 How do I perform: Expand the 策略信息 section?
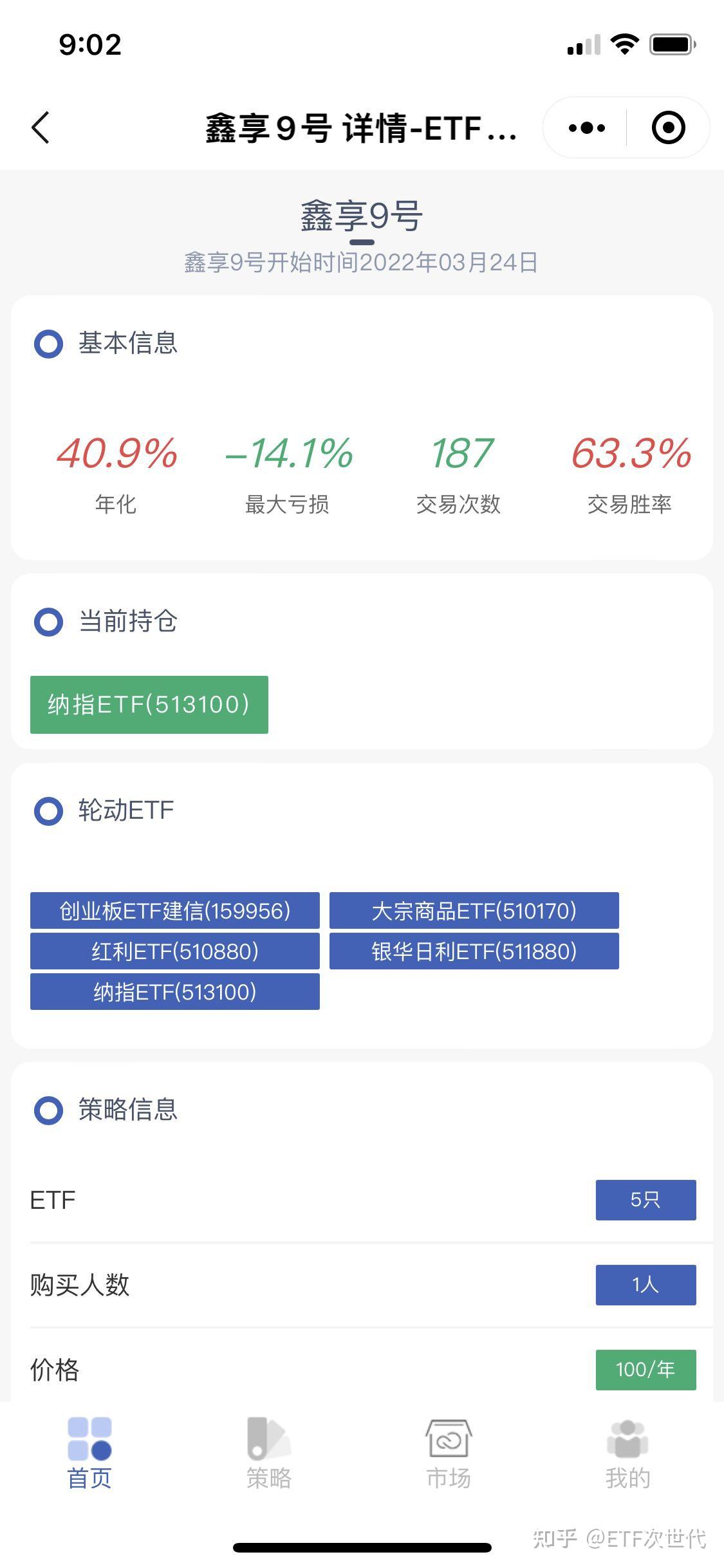click(49, 1110)
